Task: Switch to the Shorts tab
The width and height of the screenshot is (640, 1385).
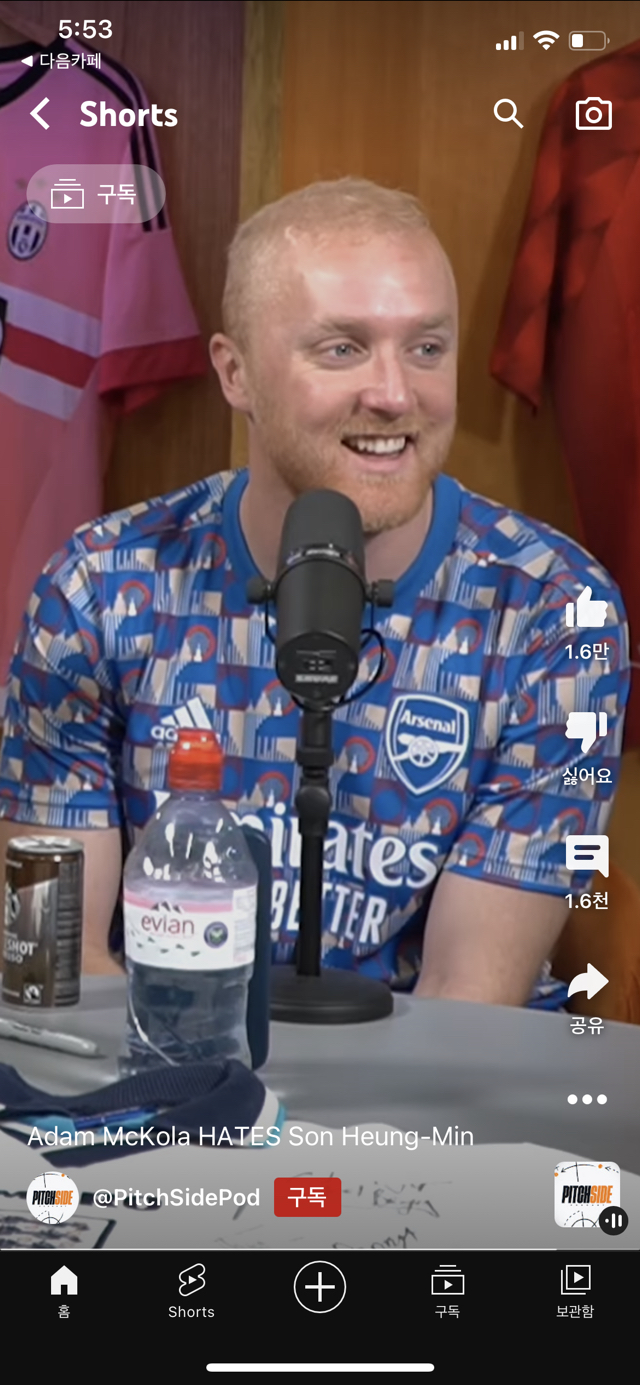Action: pyautogui.click(x=191, y=1291)
